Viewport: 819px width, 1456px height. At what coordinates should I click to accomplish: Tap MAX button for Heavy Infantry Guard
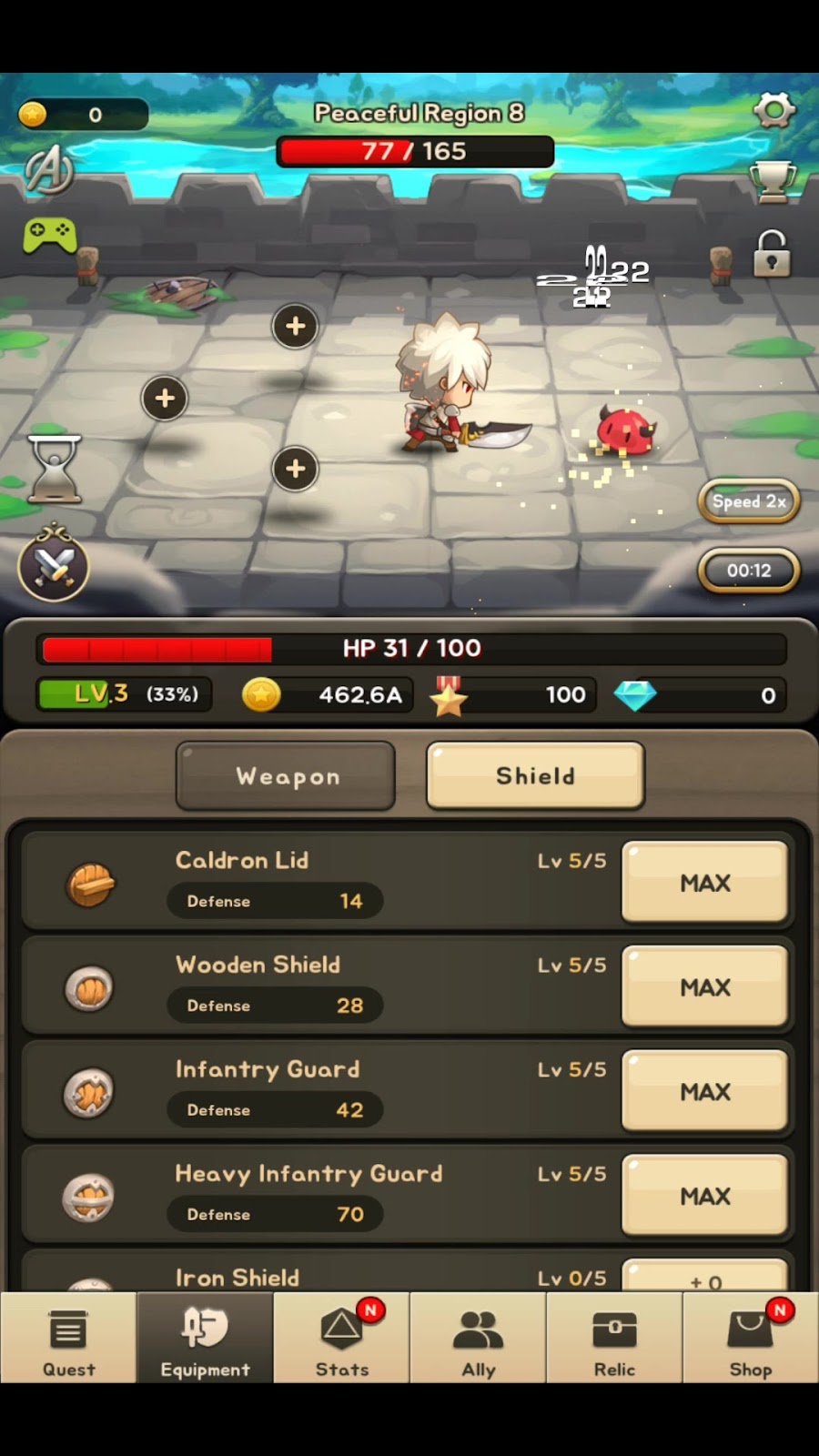coord(704,1197)
